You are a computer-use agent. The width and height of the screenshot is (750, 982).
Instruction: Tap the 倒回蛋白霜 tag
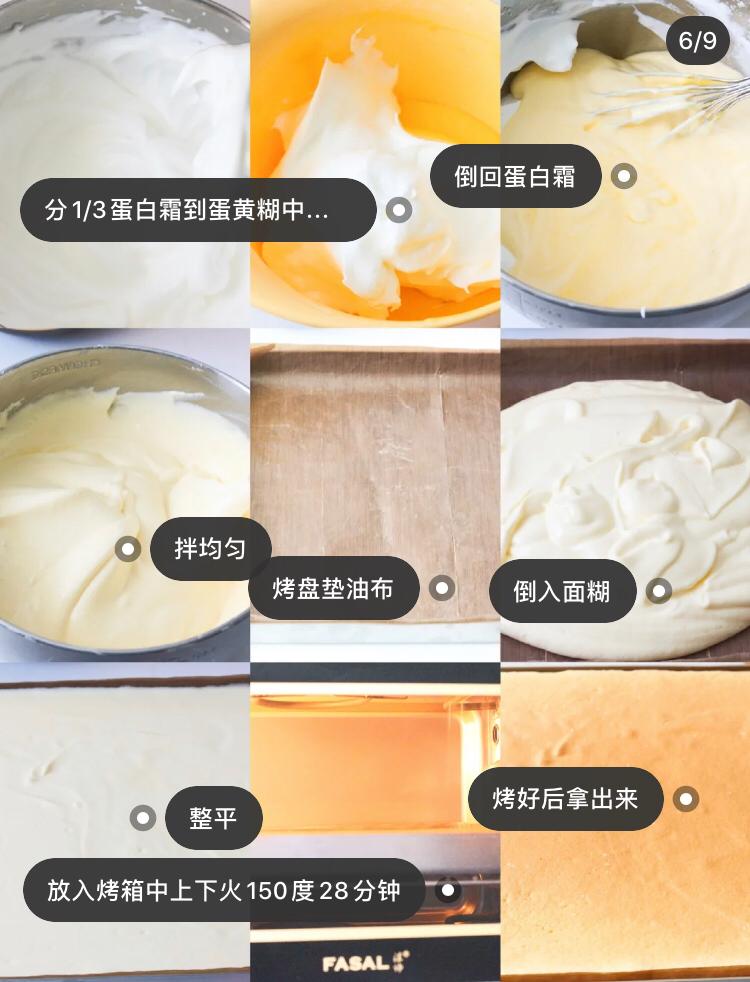point(515,177)
